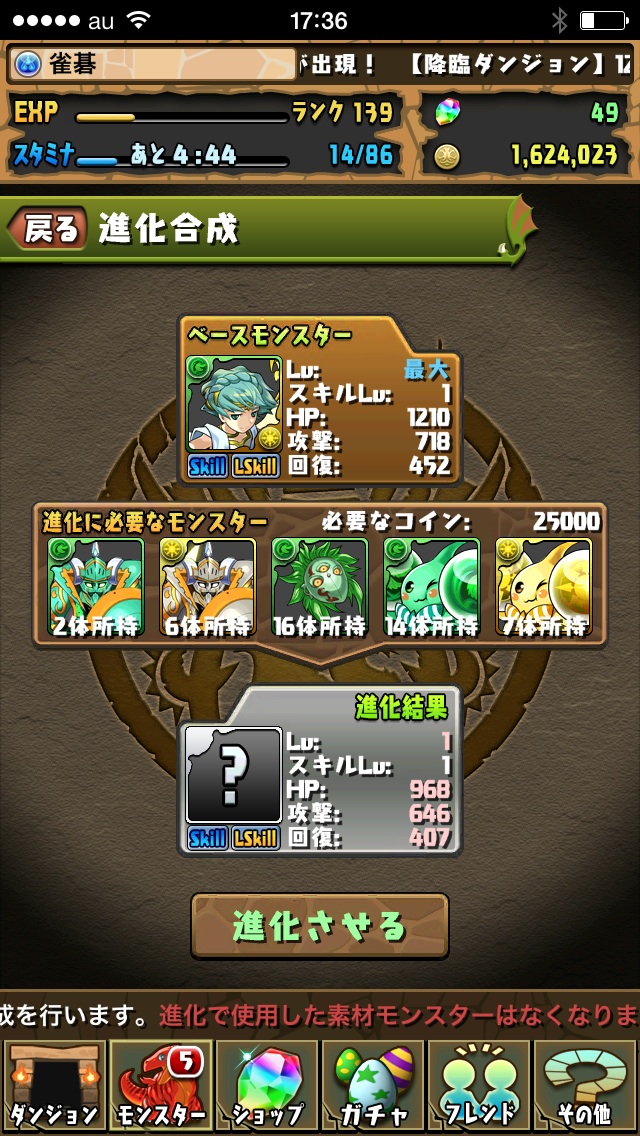Switch to the モンスター tab

coord(160,1086)
